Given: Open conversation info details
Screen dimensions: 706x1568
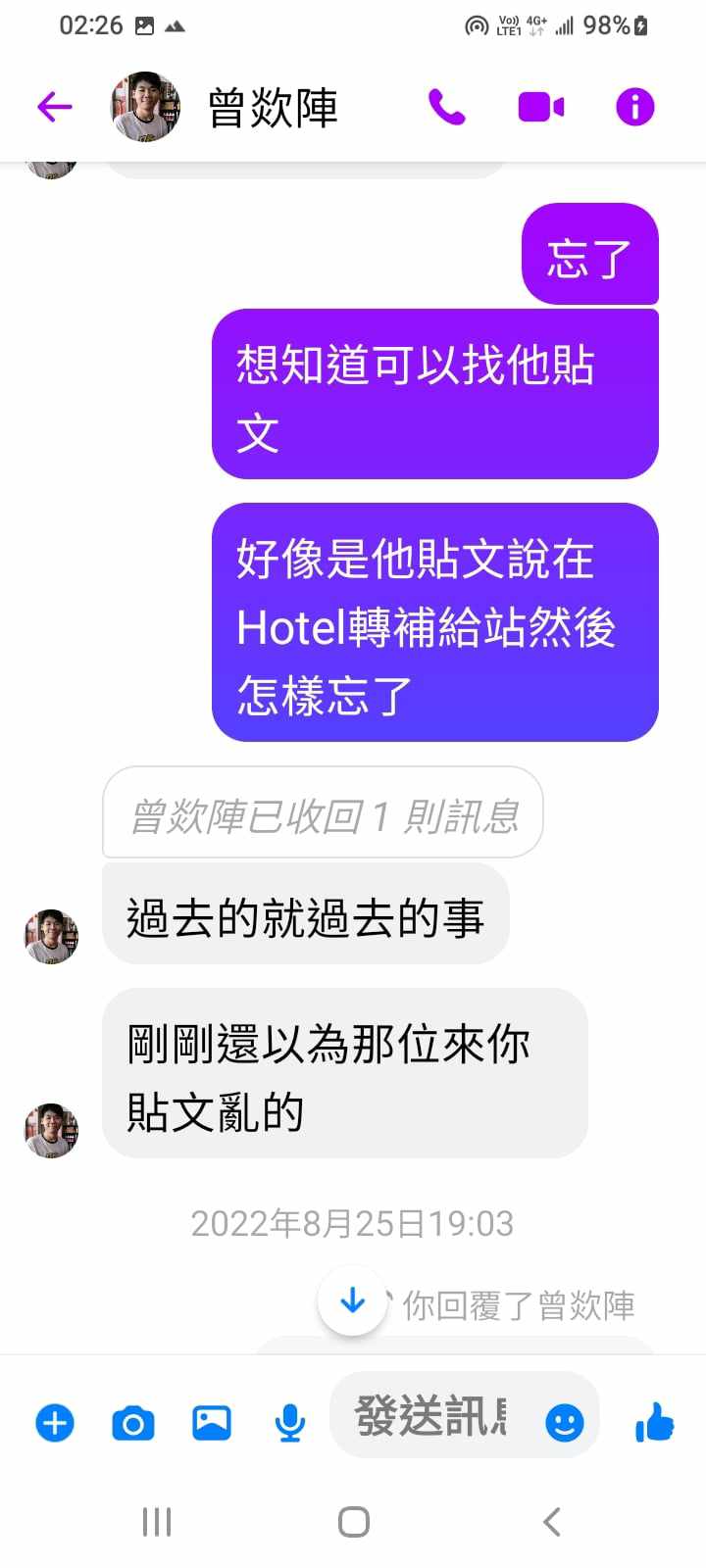Looking at the screenshot, I should pos(634,106).
